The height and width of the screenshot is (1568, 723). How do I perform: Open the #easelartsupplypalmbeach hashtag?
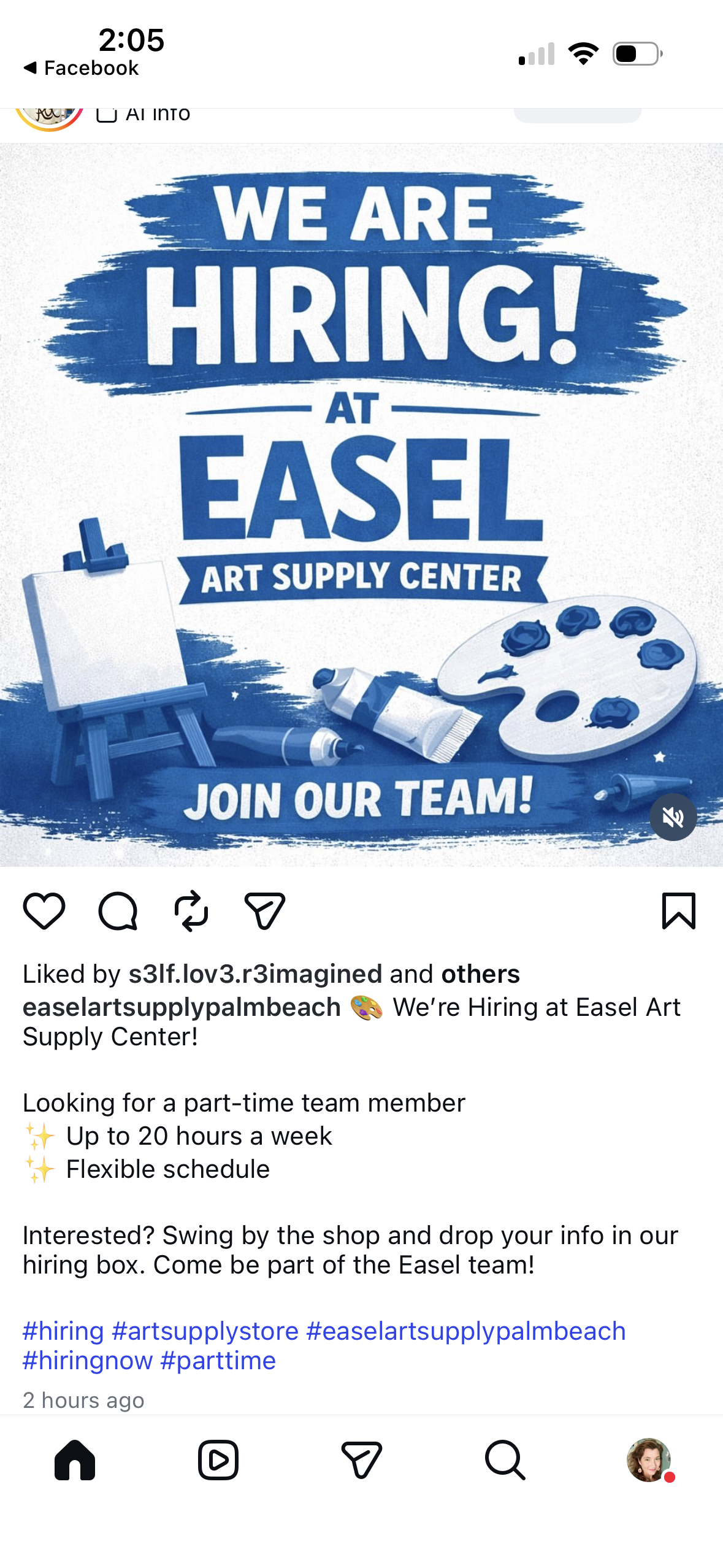tap(465, 1331)
